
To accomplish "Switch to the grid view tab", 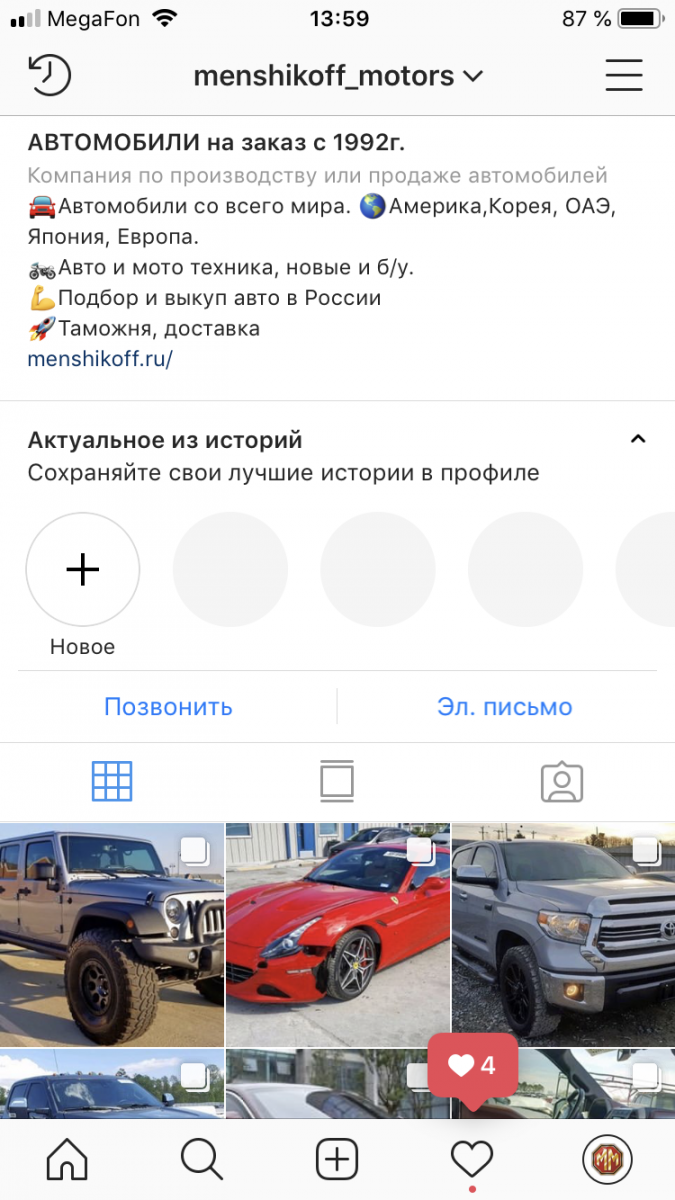I will point(112,781).
